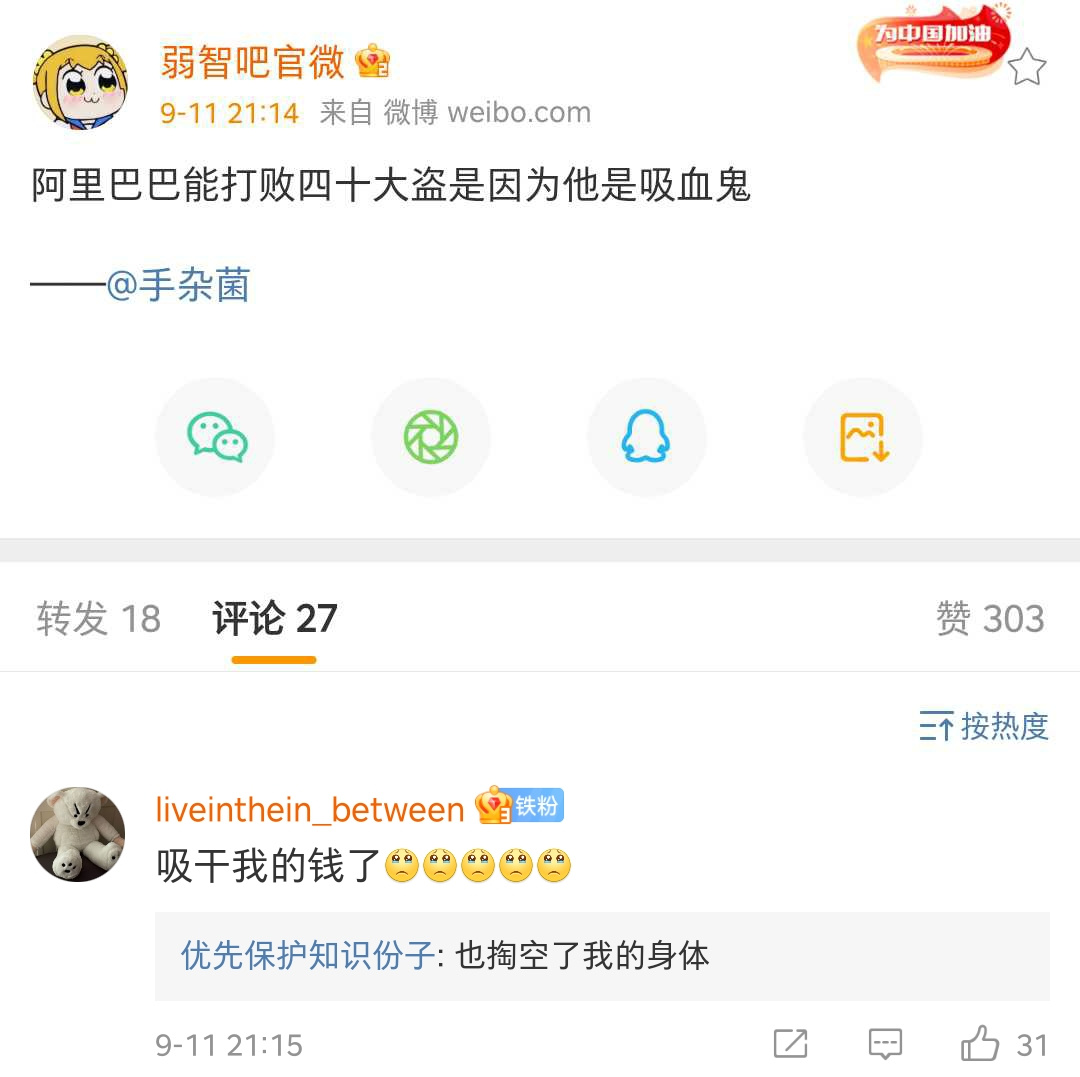Share the post to WeChat Moments
The image size is (1080, 1077).
click(x=431, y=437)
